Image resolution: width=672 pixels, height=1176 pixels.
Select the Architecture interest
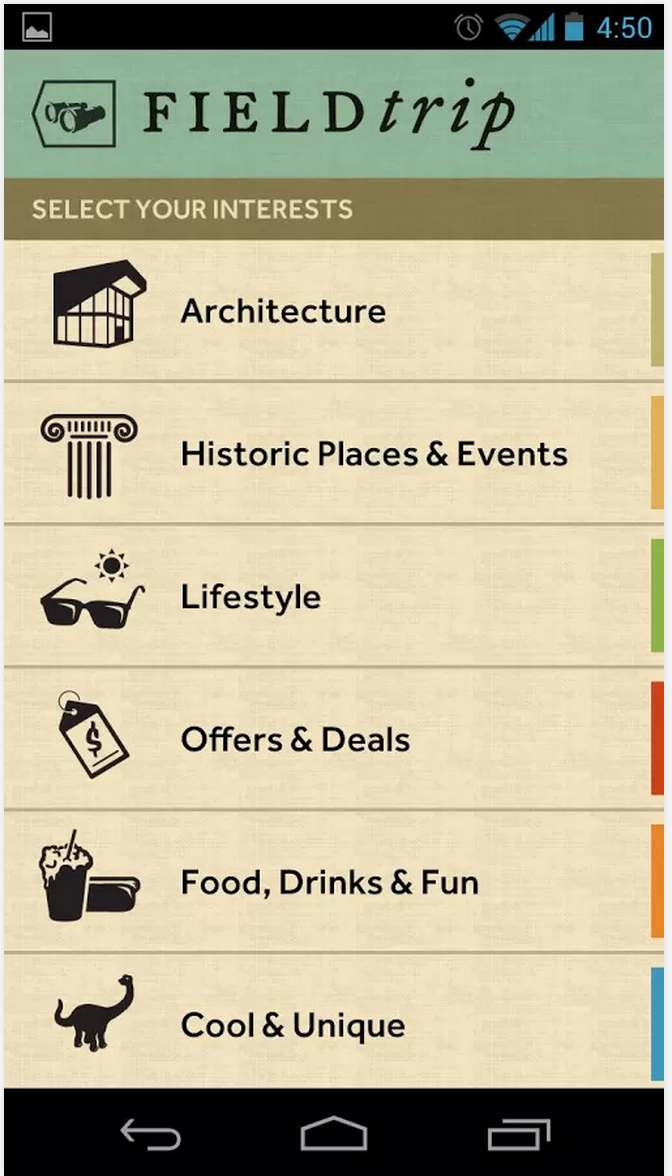tap(334, 310)
